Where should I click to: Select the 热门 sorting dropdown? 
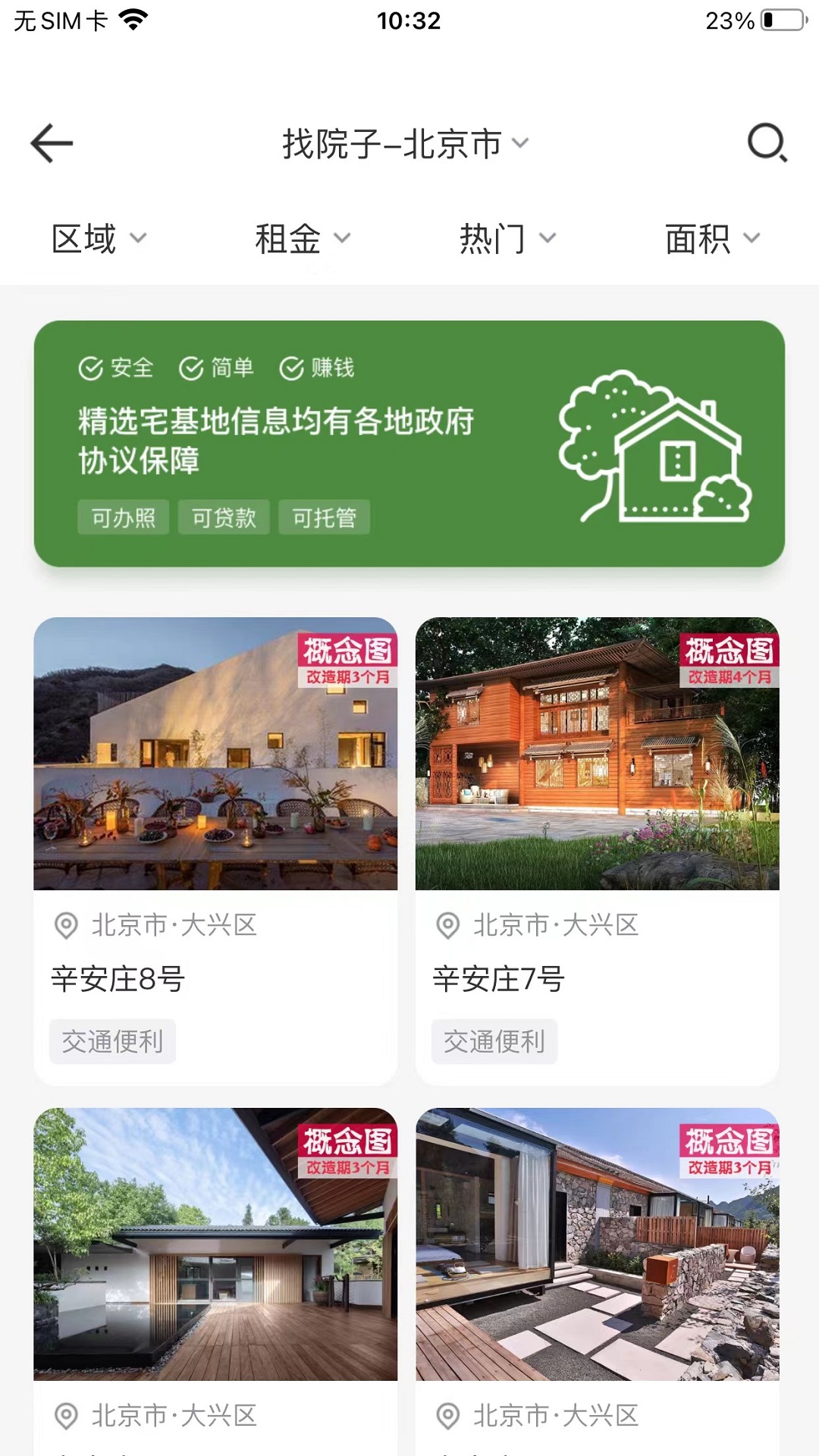pyautogui.click(x=507, y=239)
